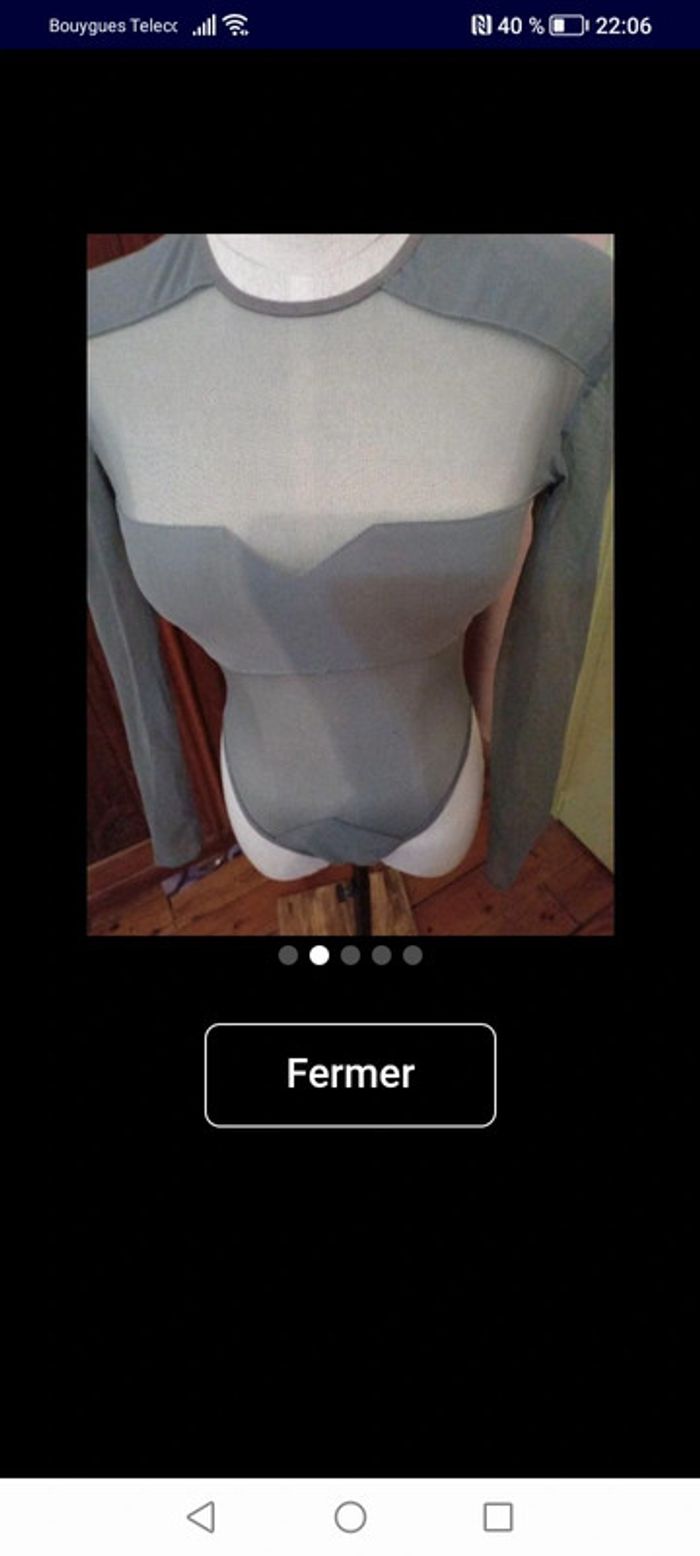Tap the system back button
Screen dimensions: 700x1556
tap(201, 1516)
